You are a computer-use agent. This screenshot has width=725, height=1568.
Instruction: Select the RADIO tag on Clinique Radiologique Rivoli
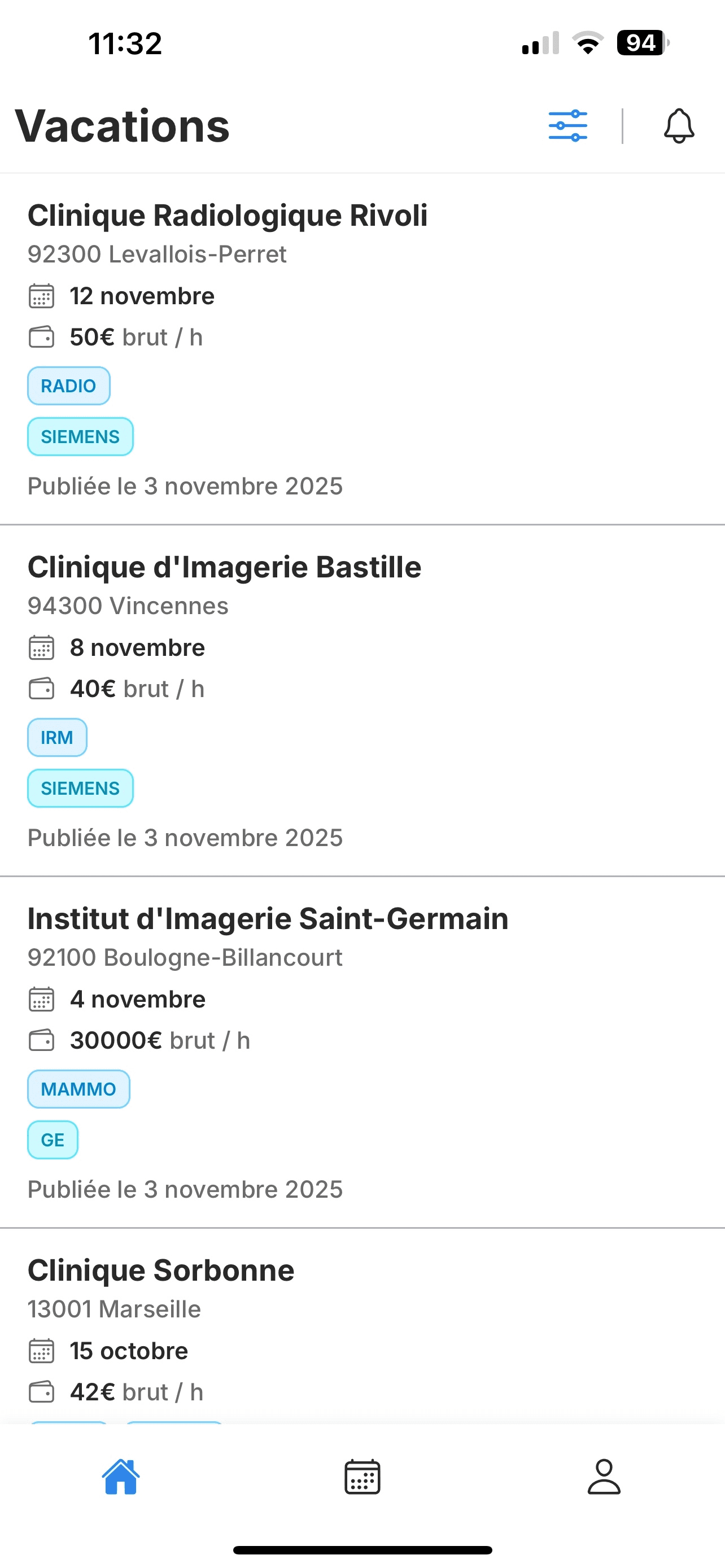pyautogui.click(x=68, y=386)
